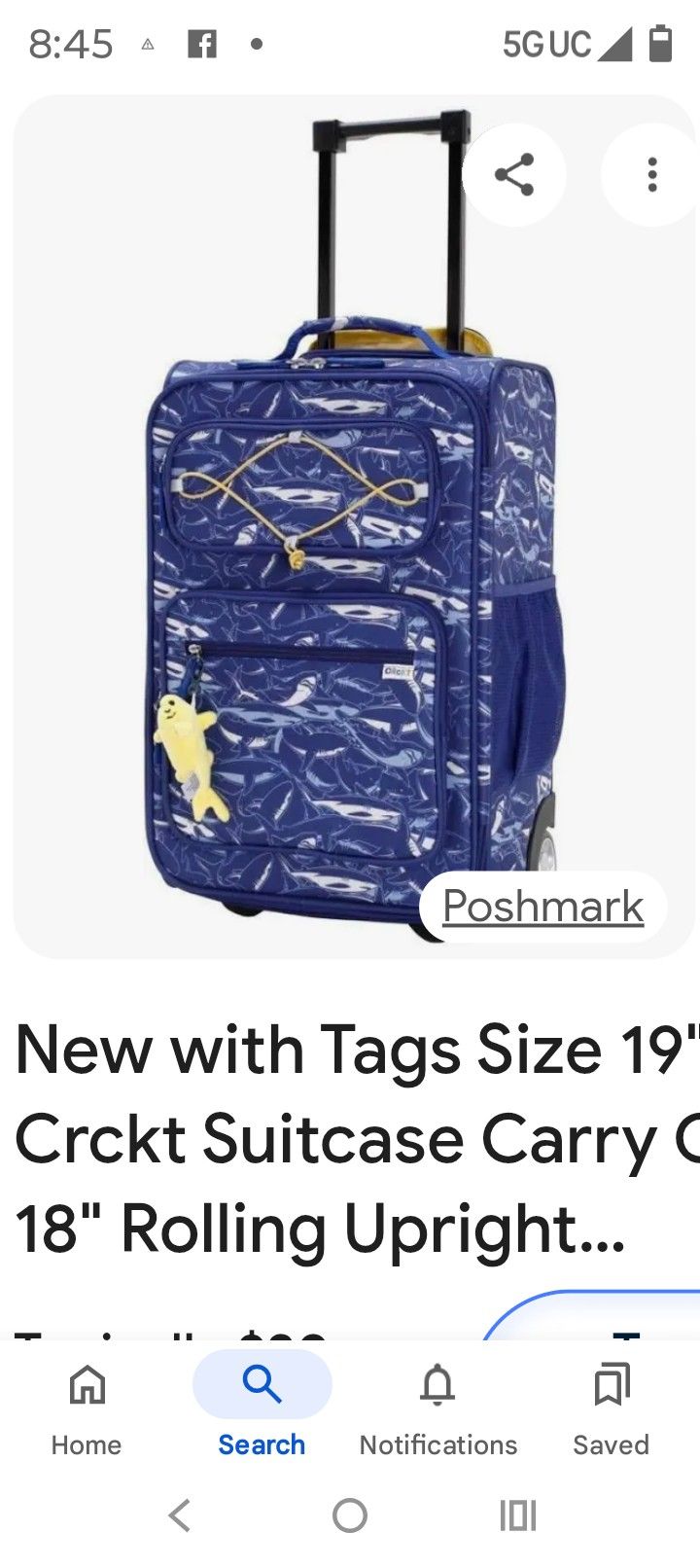Image resolution: width=700 pixels, height=1568 pixels.
Task: Open the three-dot overflow menu
Action: 652,175
